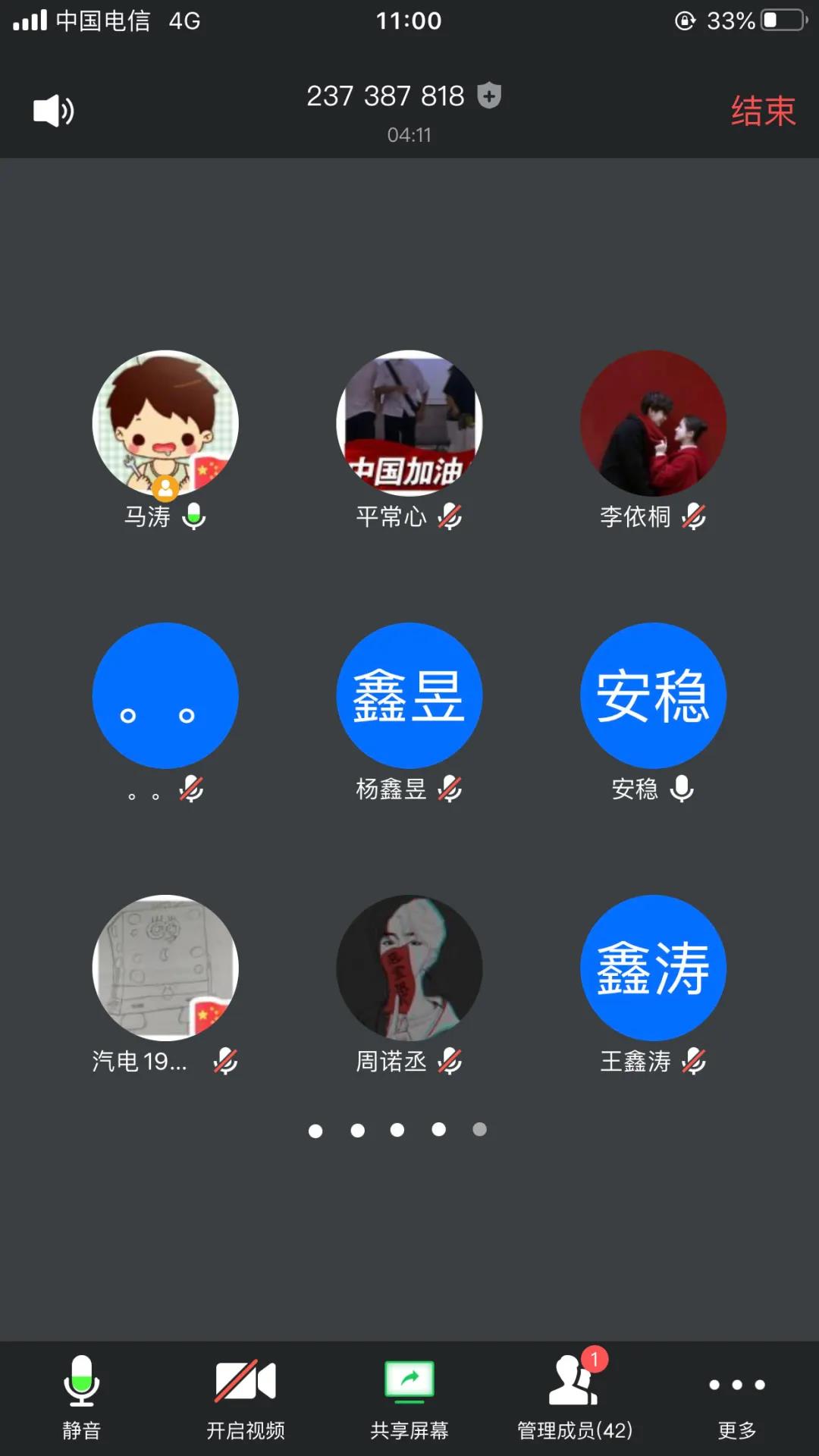Open the 更多 options menu
This screenshot has width=819, height=1456.
coord(736,1396)
